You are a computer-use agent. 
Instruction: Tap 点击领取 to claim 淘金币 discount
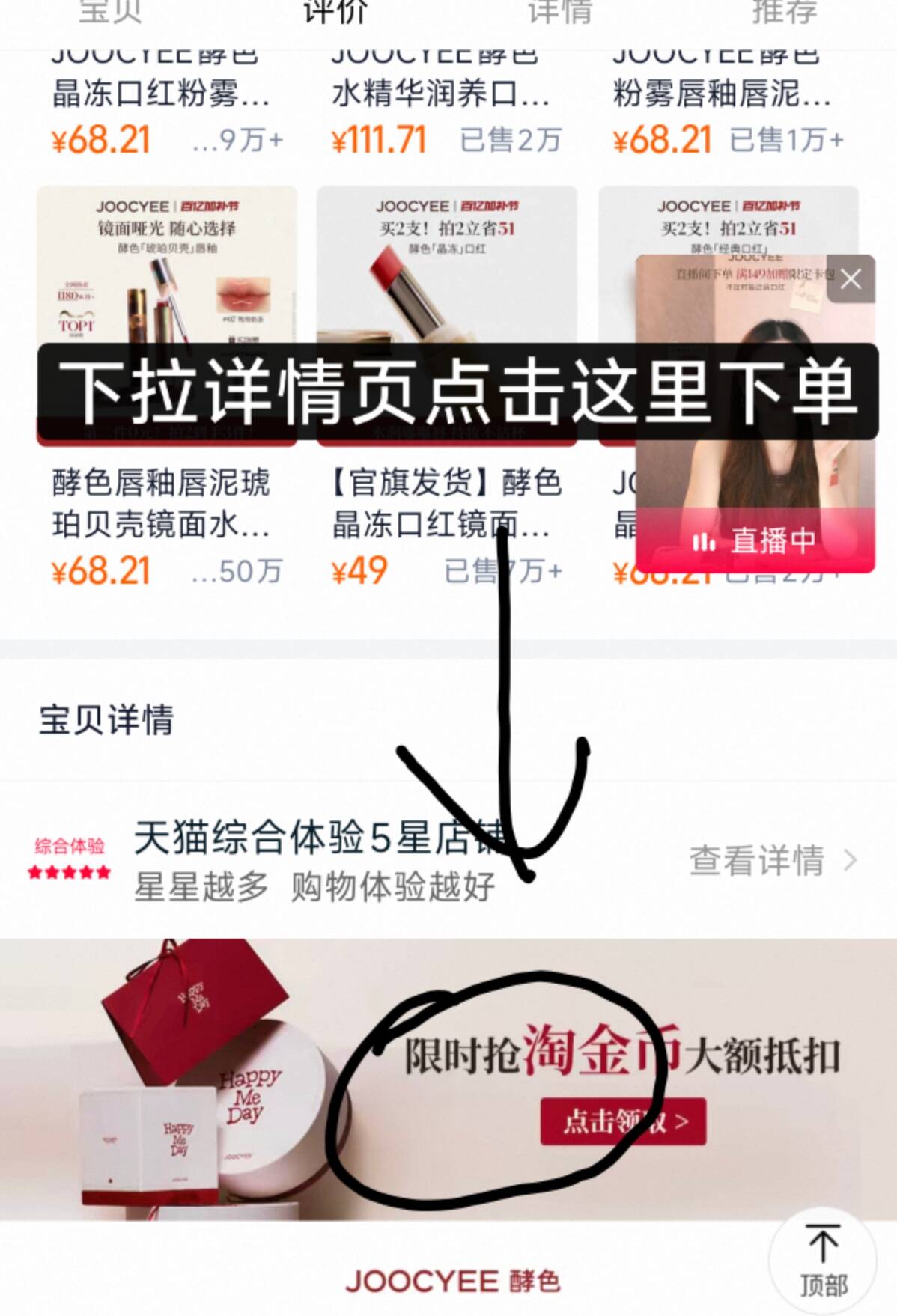coord(623,1121)
